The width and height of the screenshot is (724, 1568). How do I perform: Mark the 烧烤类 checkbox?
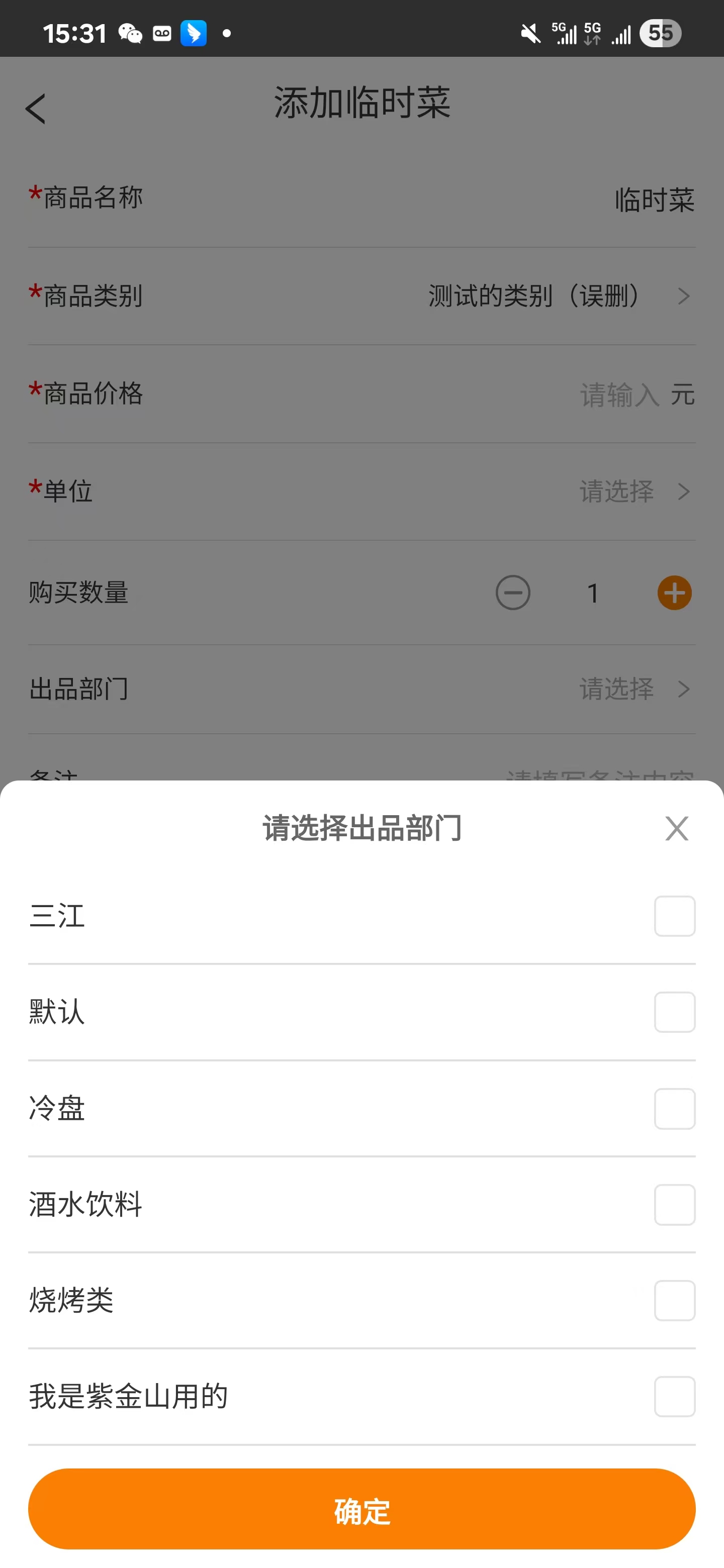[675, 1301]
